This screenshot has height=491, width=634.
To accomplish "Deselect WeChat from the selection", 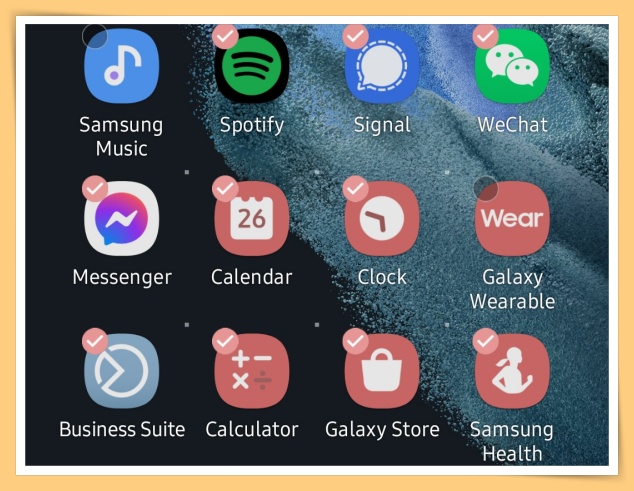I will (x=485, y=37).
